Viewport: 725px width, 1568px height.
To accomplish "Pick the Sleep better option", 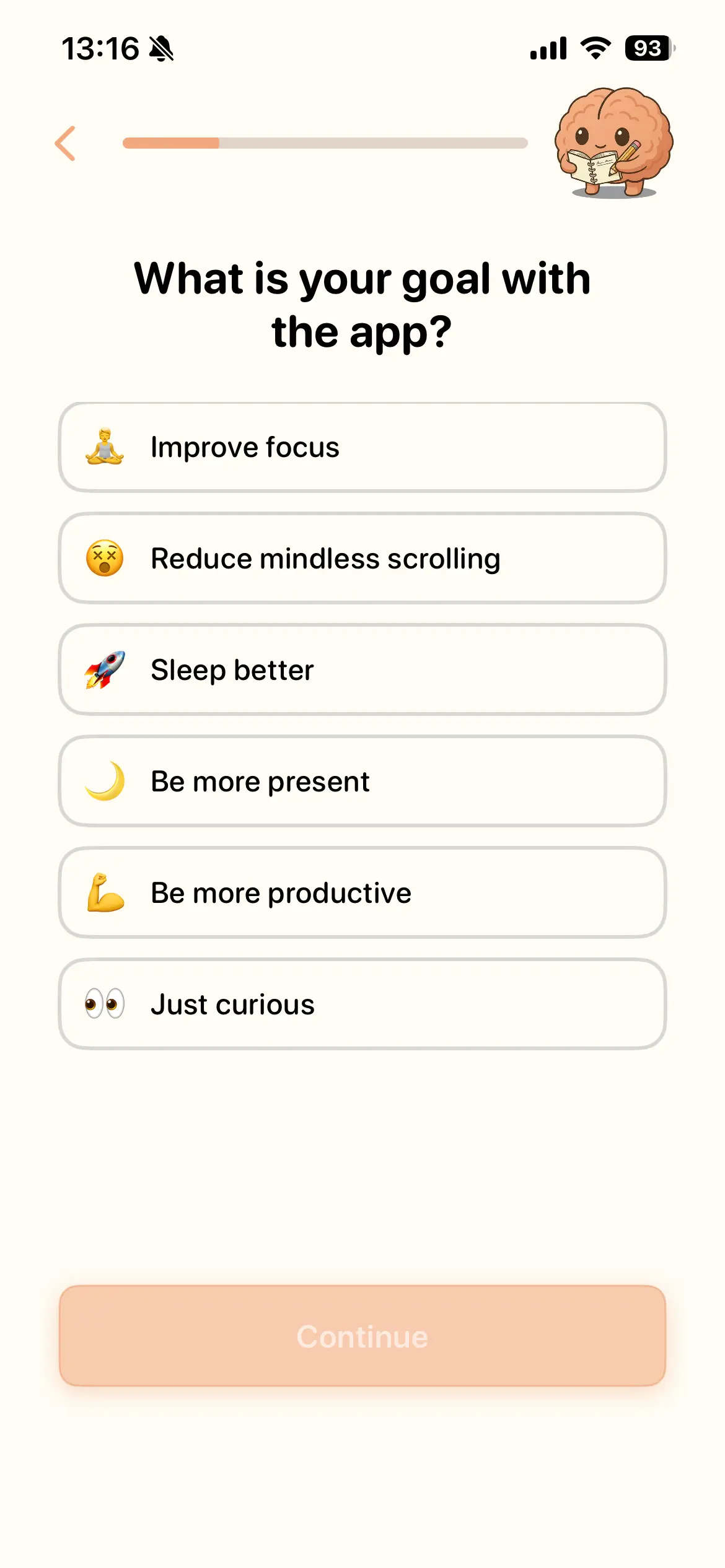I will point(362,670).
